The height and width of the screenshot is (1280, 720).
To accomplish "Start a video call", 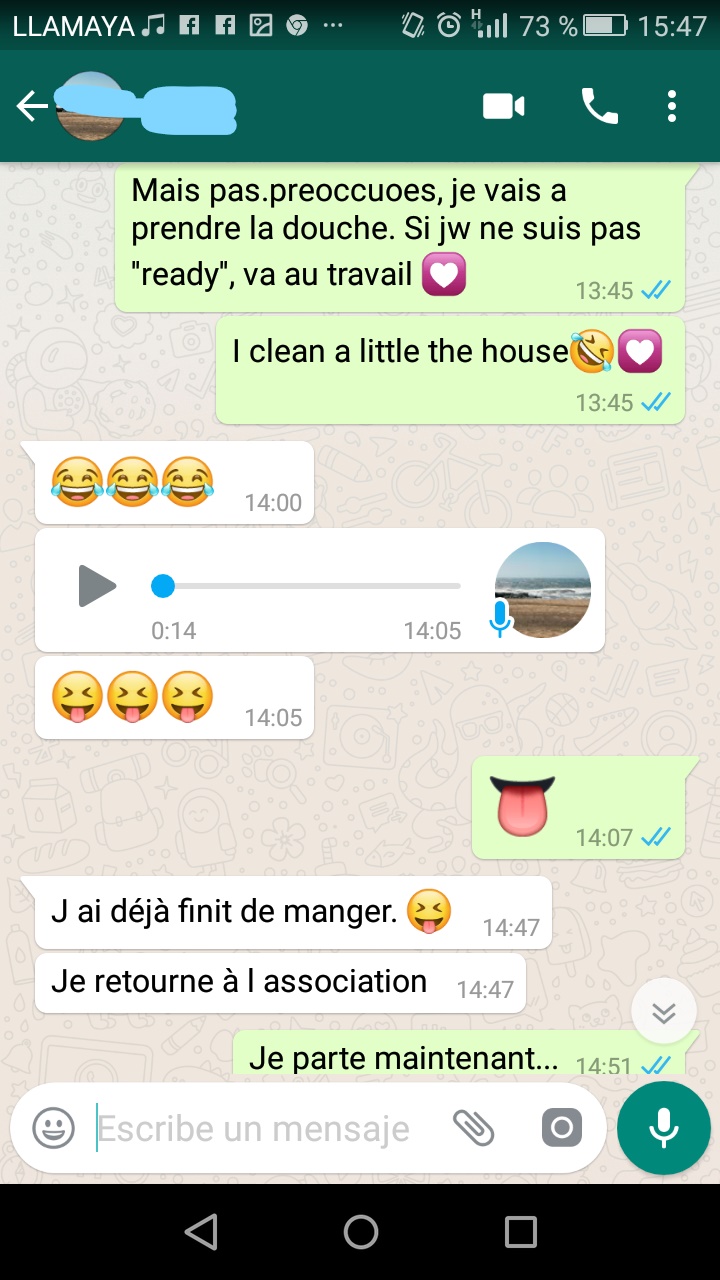I will coord(504,106).
